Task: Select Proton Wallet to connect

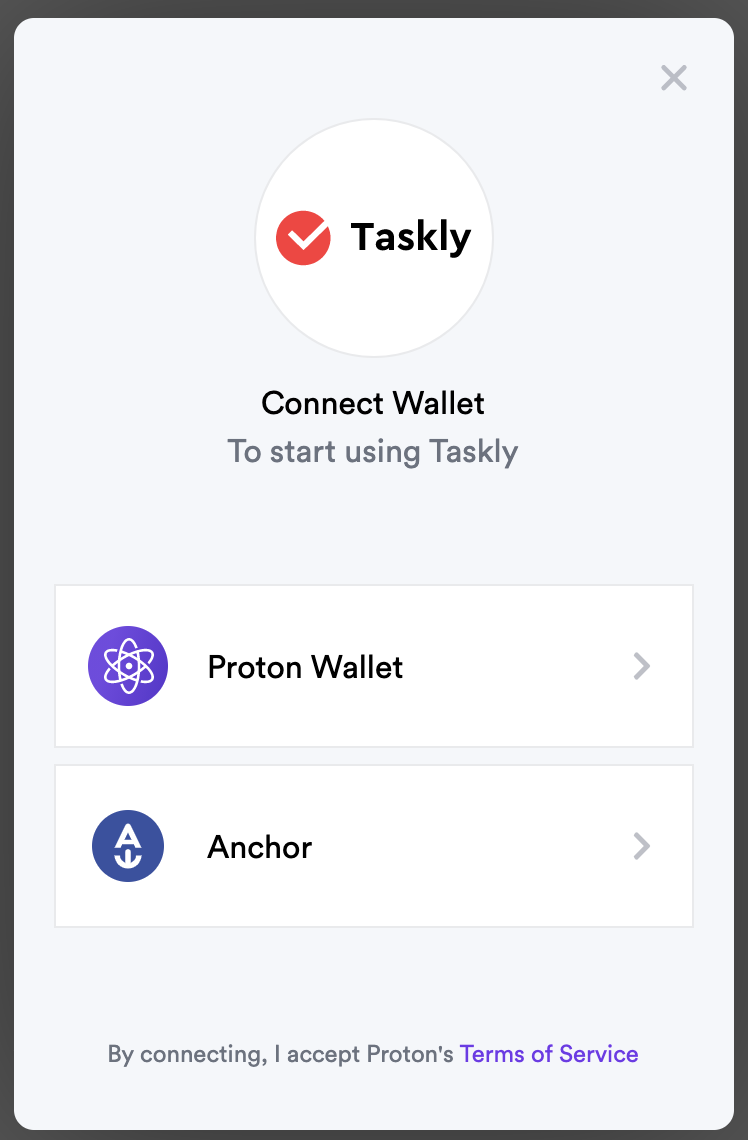Action: 373,666
